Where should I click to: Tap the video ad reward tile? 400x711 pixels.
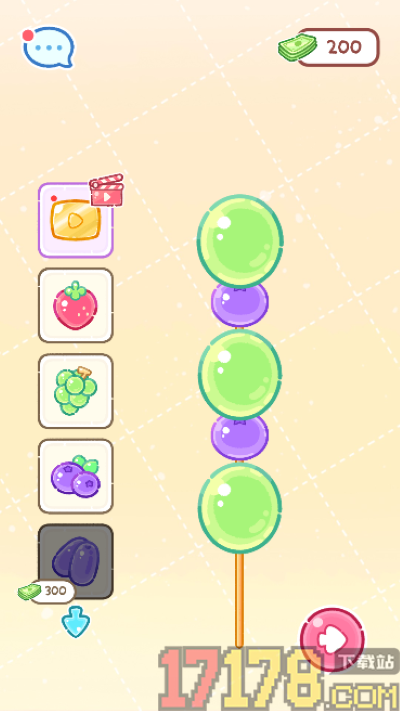(76, 220)
